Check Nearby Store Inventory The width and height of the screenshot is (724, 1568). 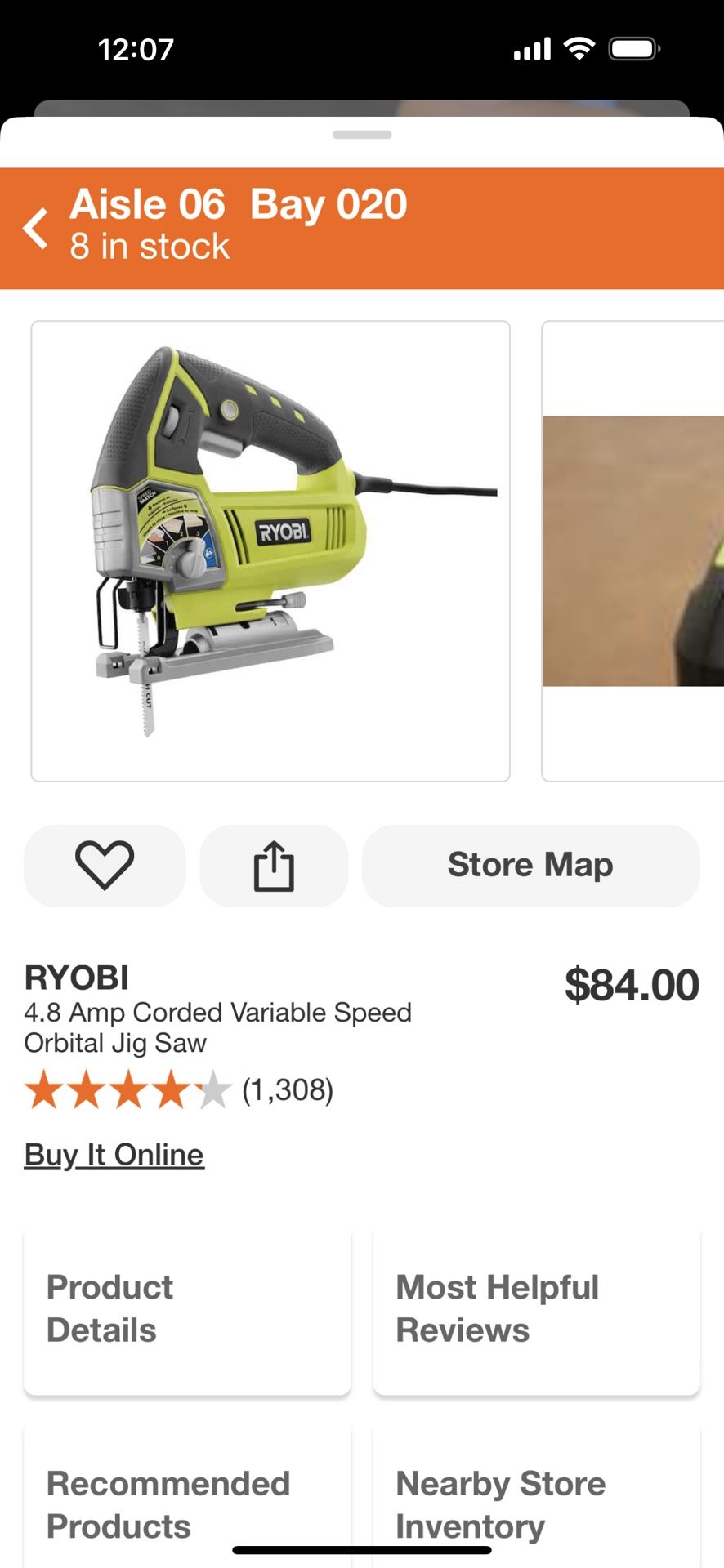536,1504
